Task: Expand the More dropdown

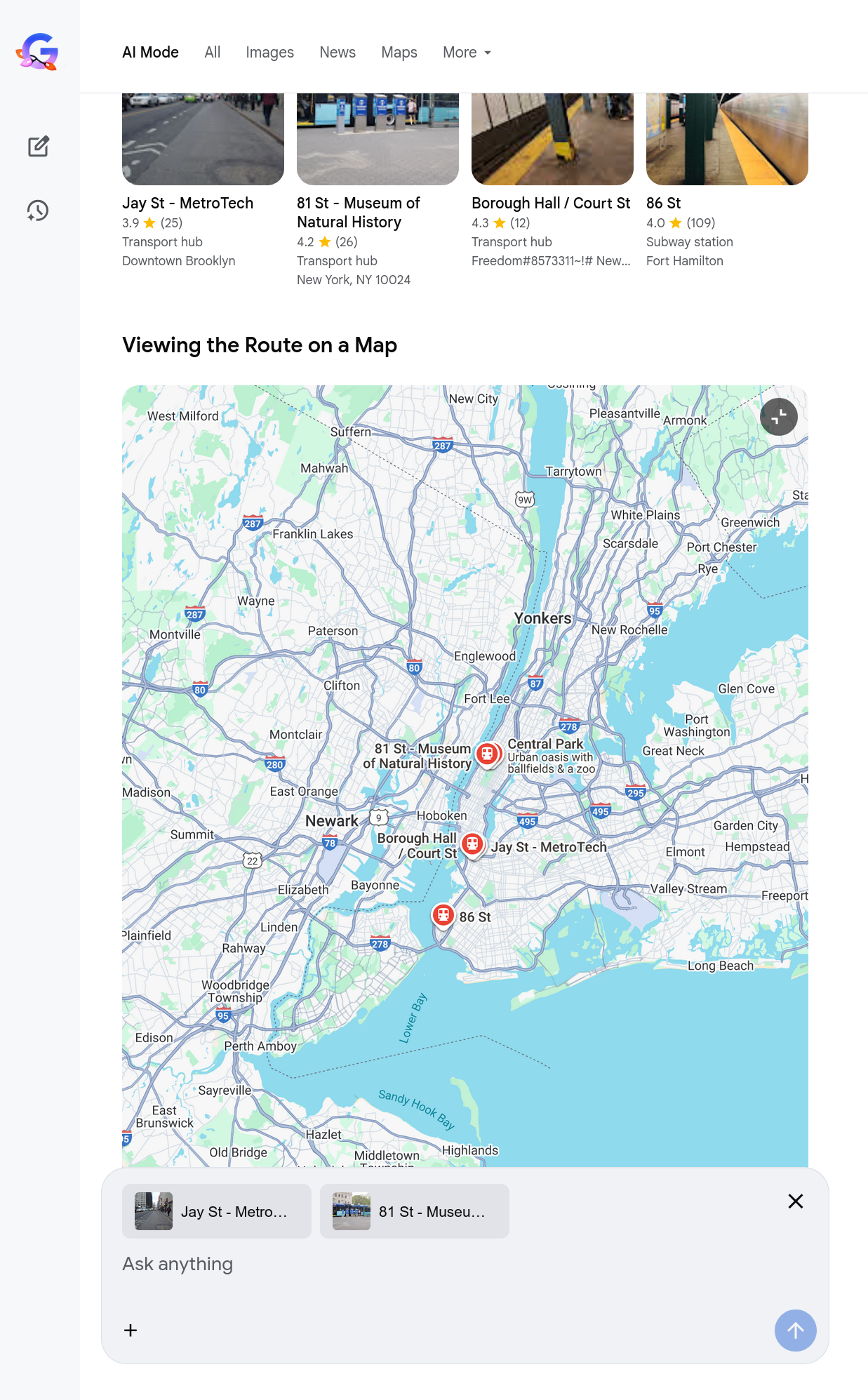Action: pos(467,53)
